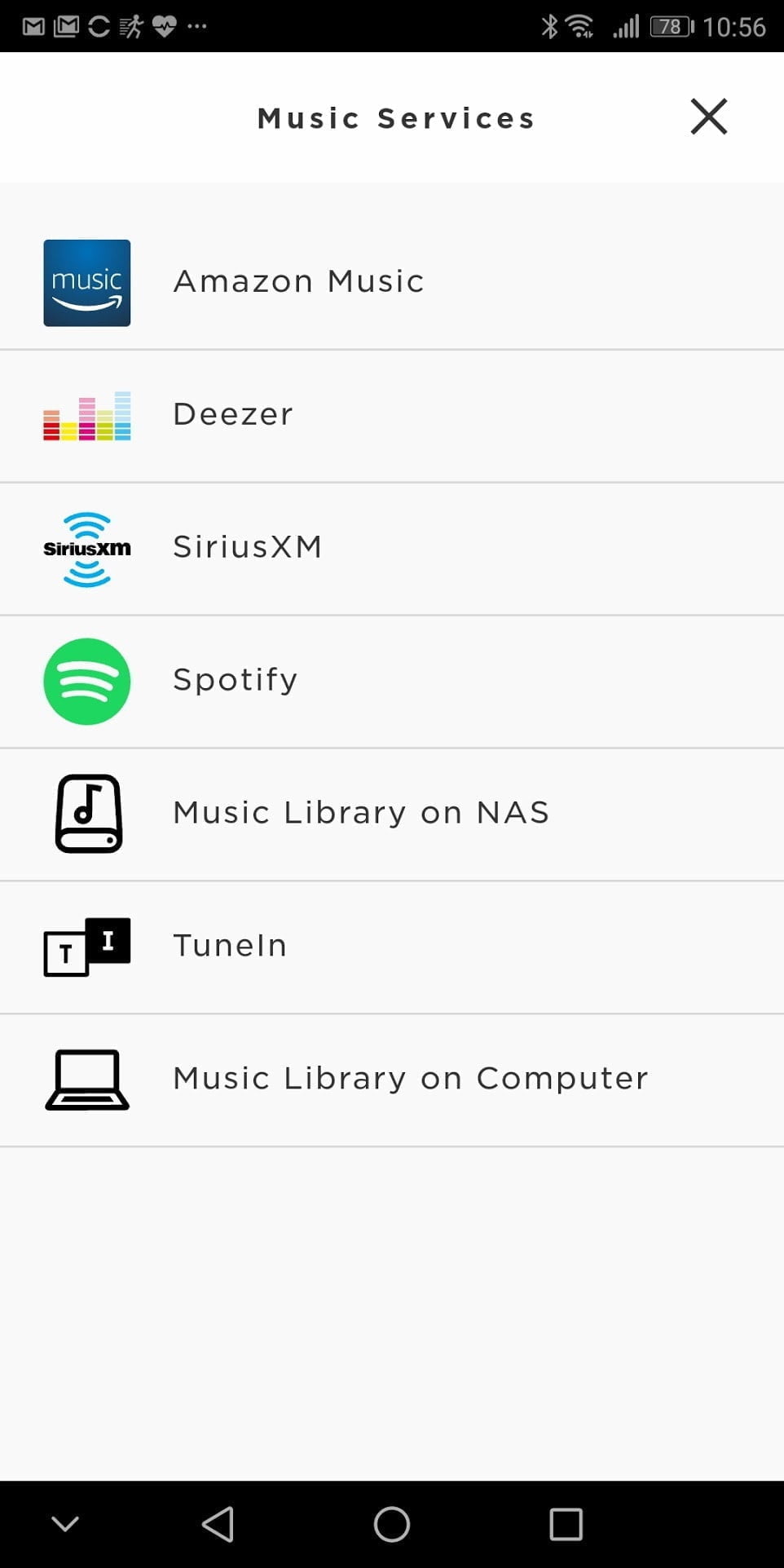Close the Music Services screen
Image resolution: width=784 pixels, height=1568 pixels.
point(708,117)
